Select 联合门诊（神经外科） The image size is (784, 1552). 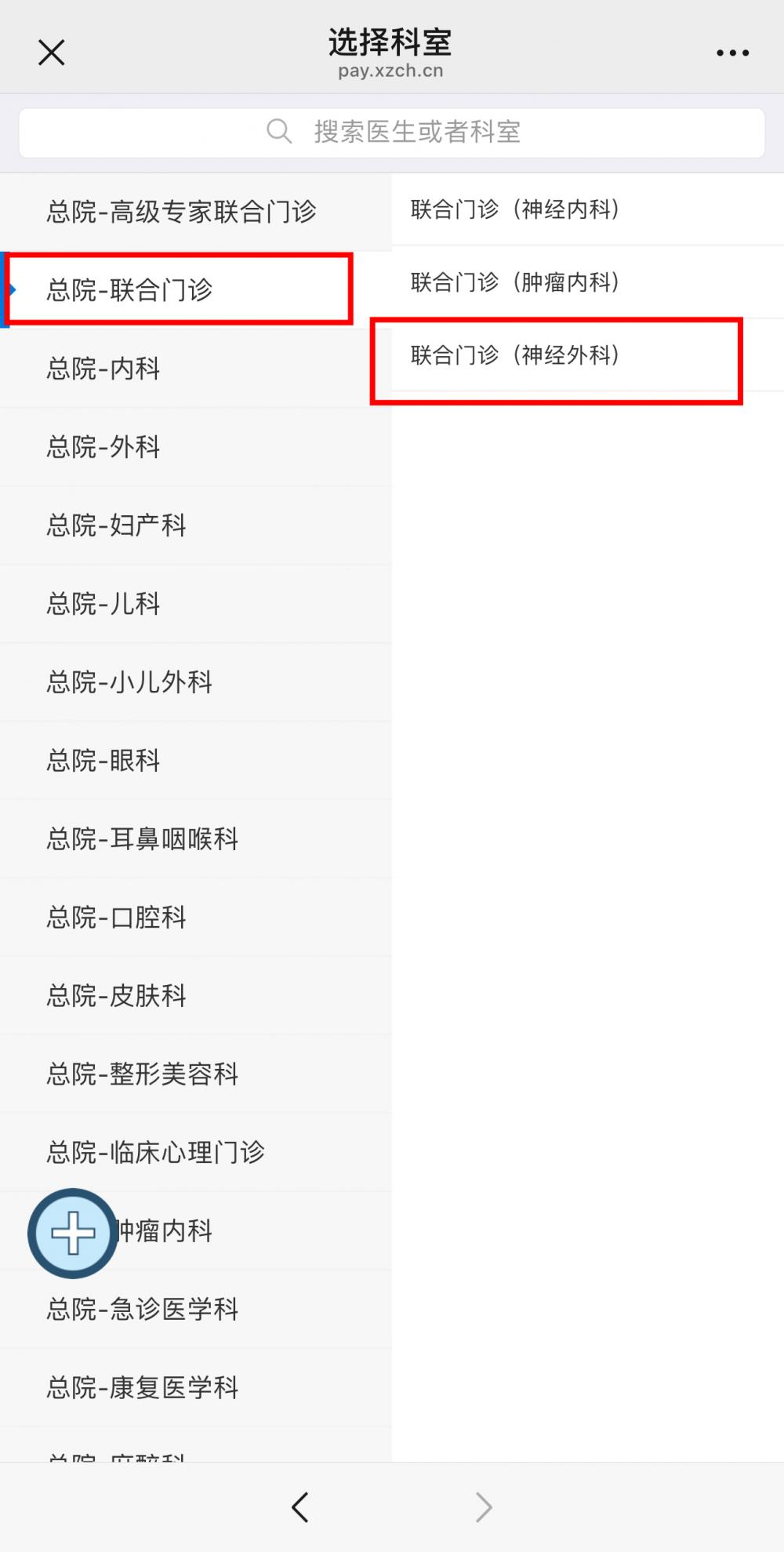point(588,355)
